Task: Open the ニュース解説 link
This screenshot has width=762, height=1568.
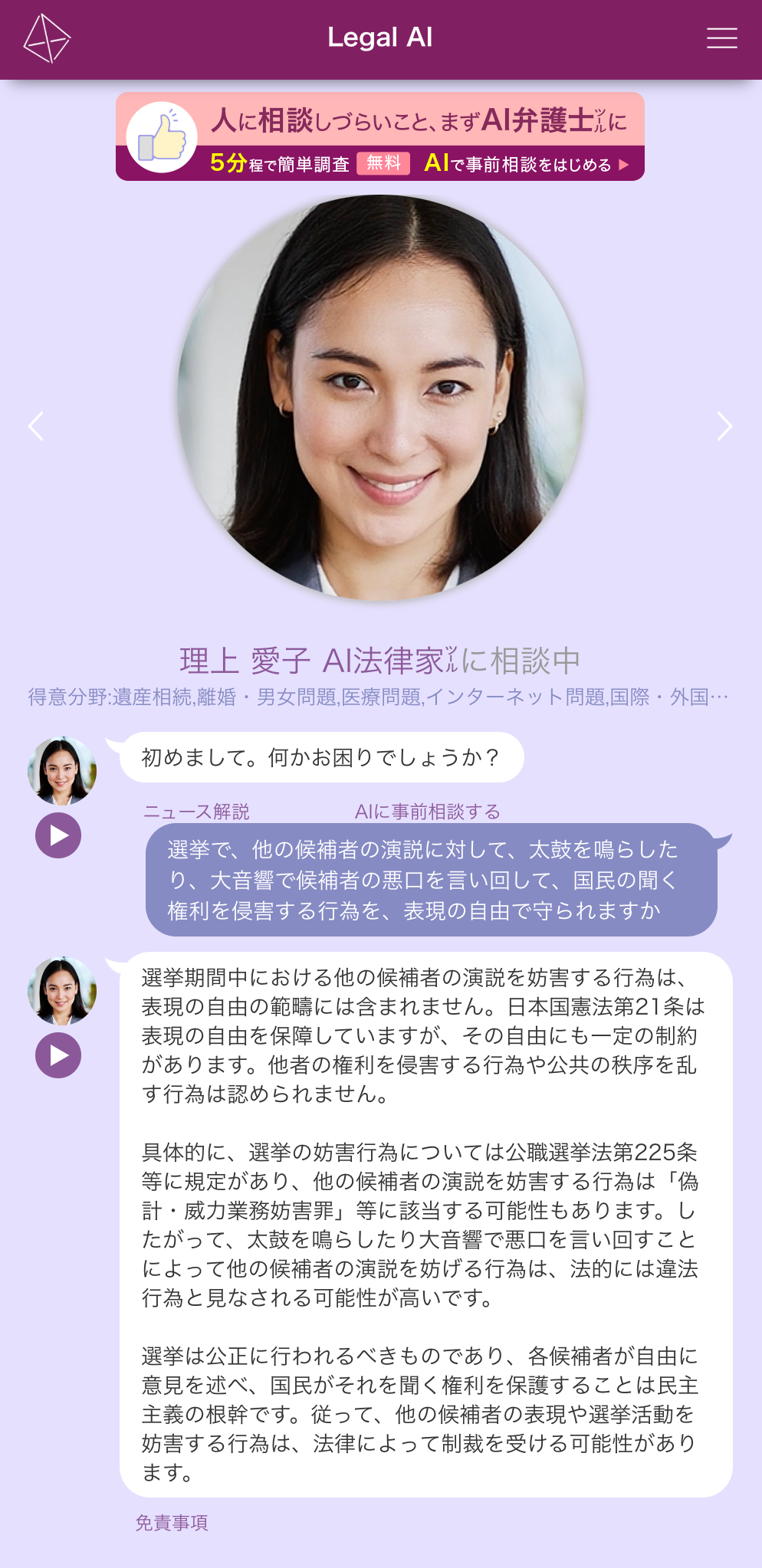Action: [x=196, y=812]
